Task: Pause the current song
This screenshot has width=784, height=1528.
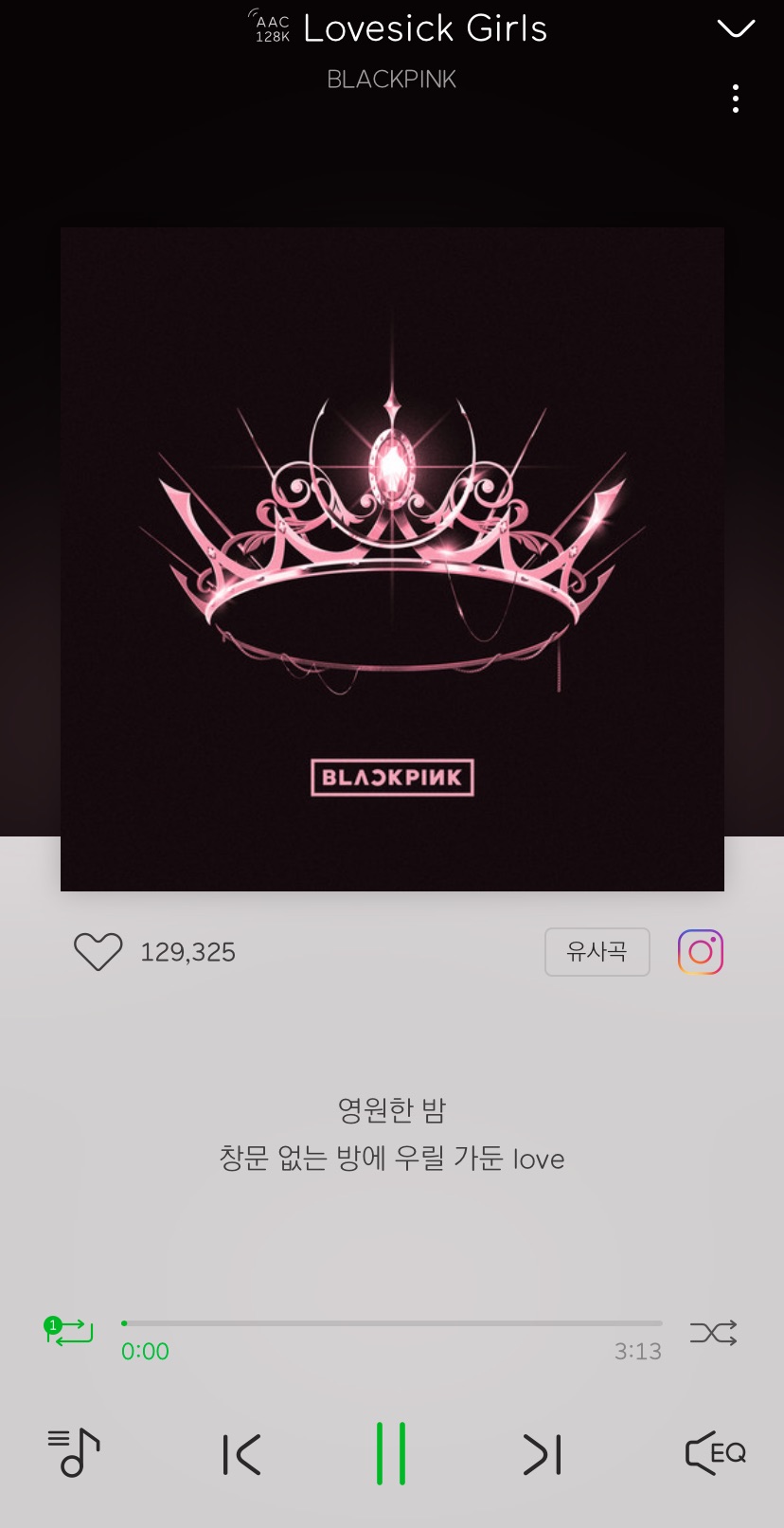Action: 391,1453
